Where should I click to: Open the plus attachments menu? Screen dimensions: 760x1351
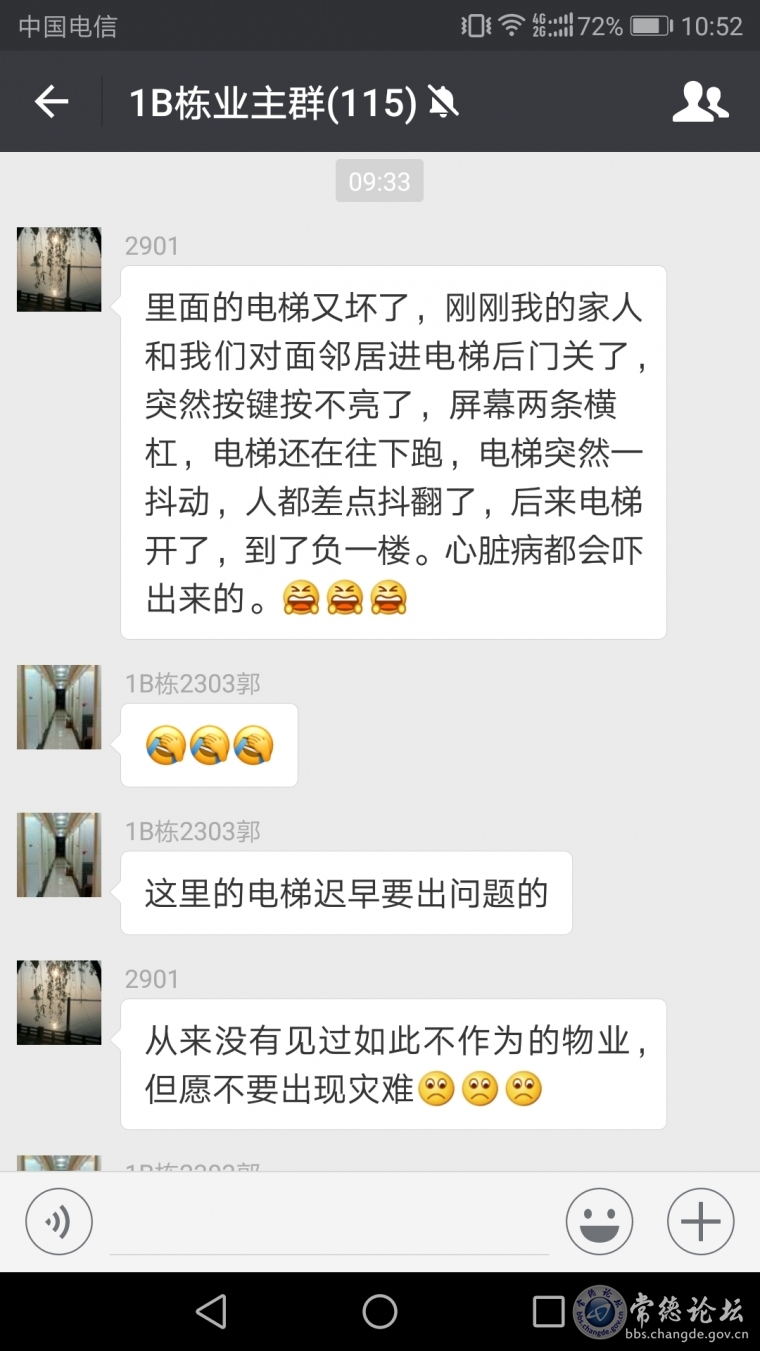pos(700,1222)
